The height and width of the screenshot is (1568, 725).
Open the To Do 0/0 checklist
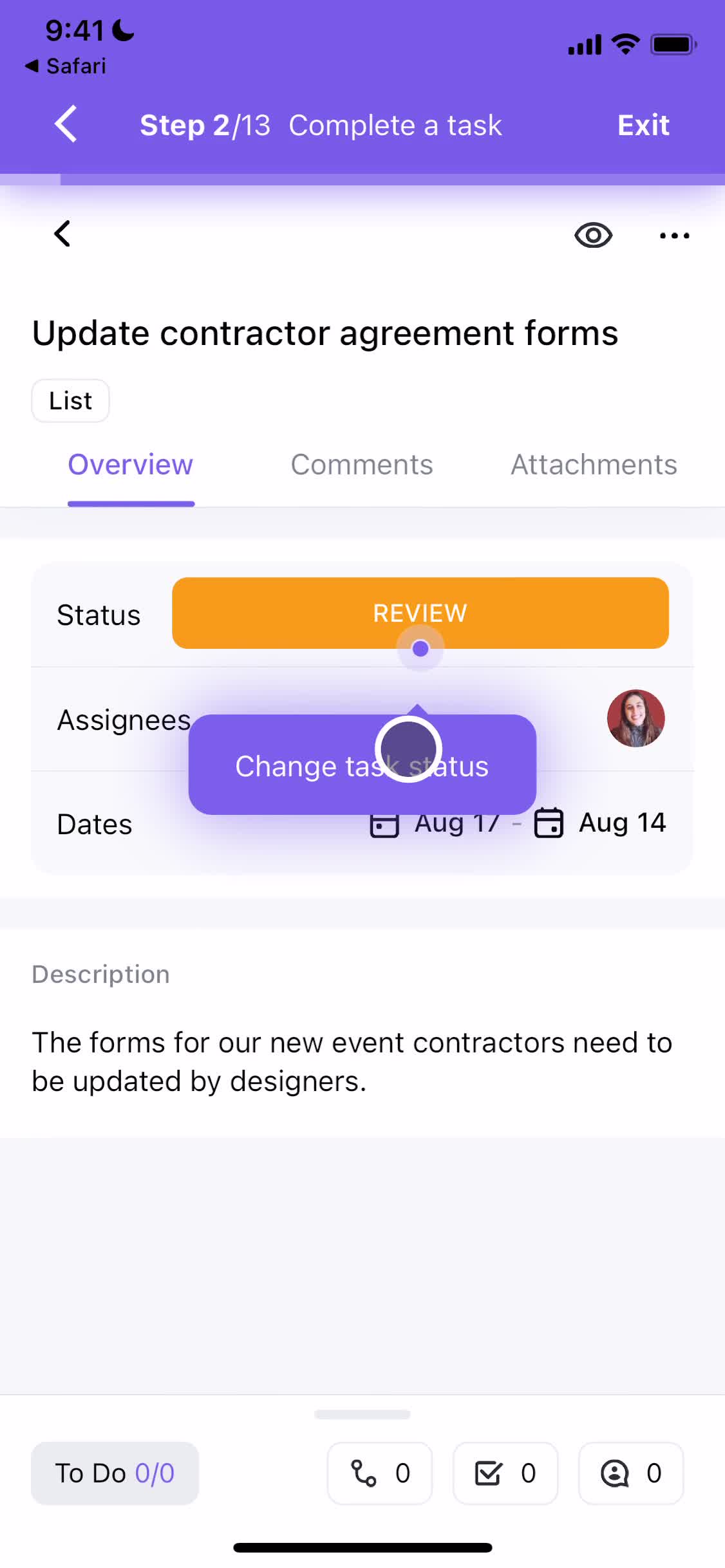click(x=115, y=1473)
